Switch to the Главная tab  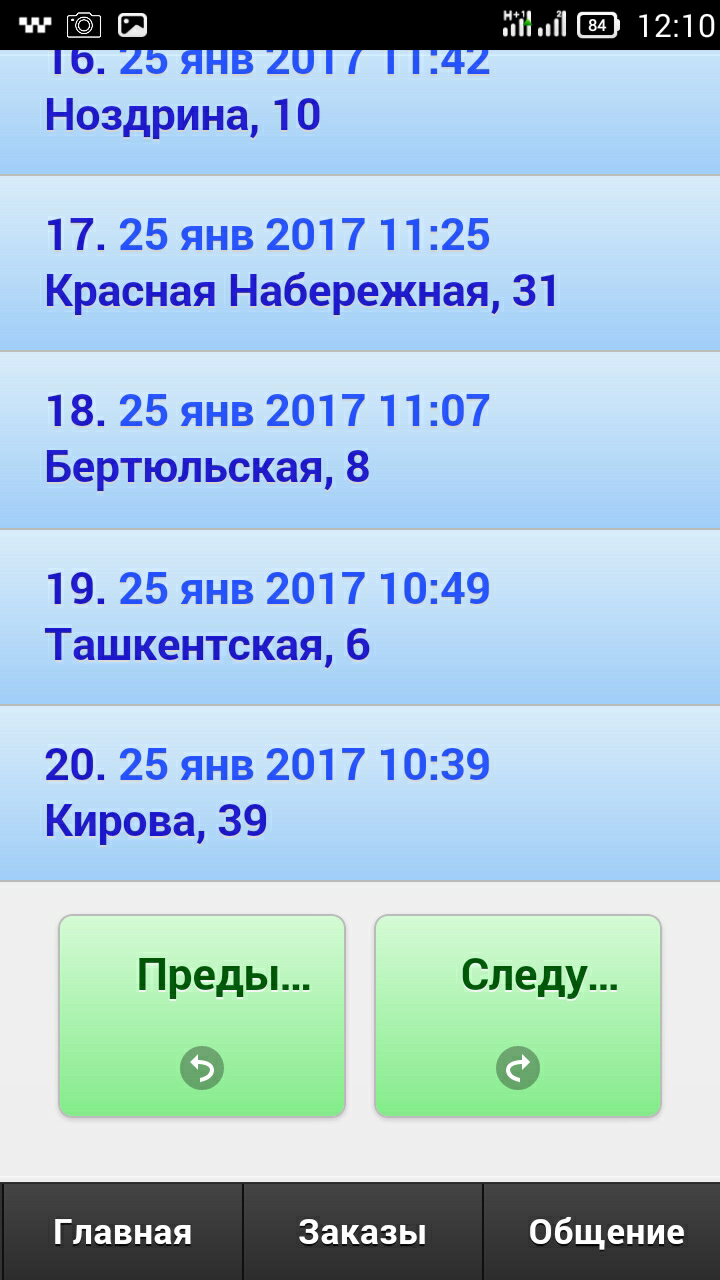pos(122,1232)
